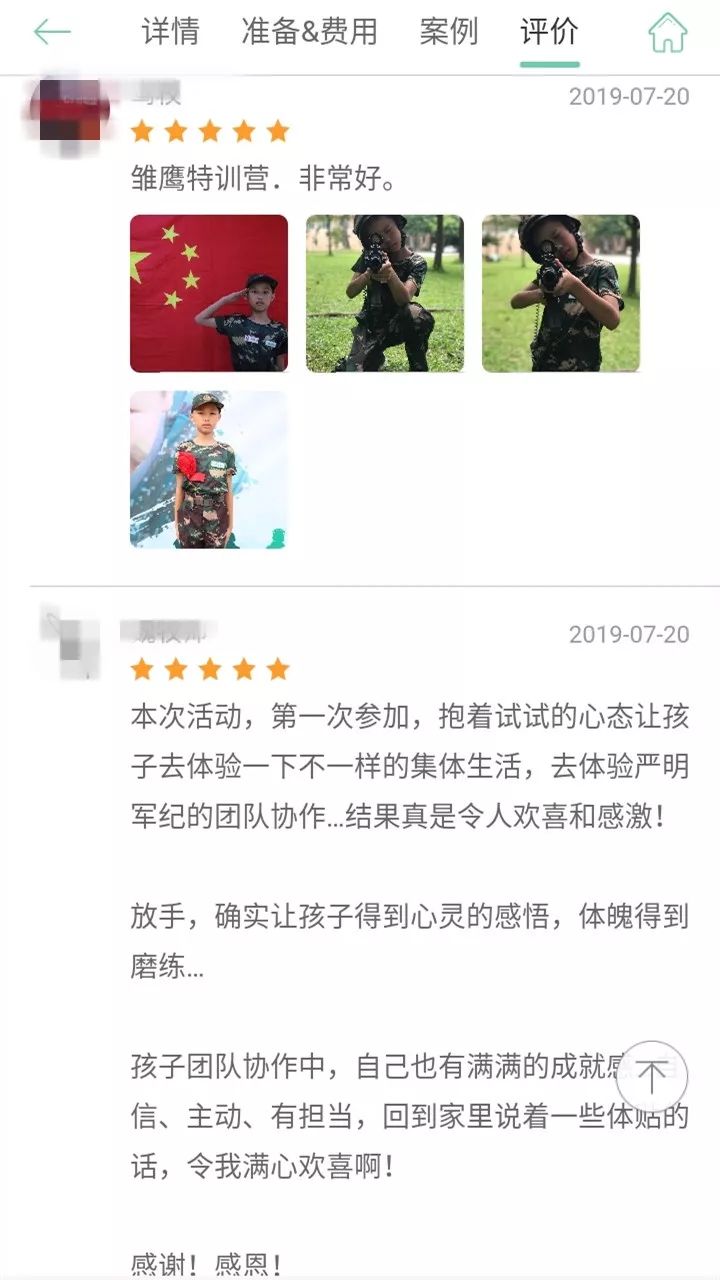
Task: Select the 评价 tab
Action: pos(549,32)
